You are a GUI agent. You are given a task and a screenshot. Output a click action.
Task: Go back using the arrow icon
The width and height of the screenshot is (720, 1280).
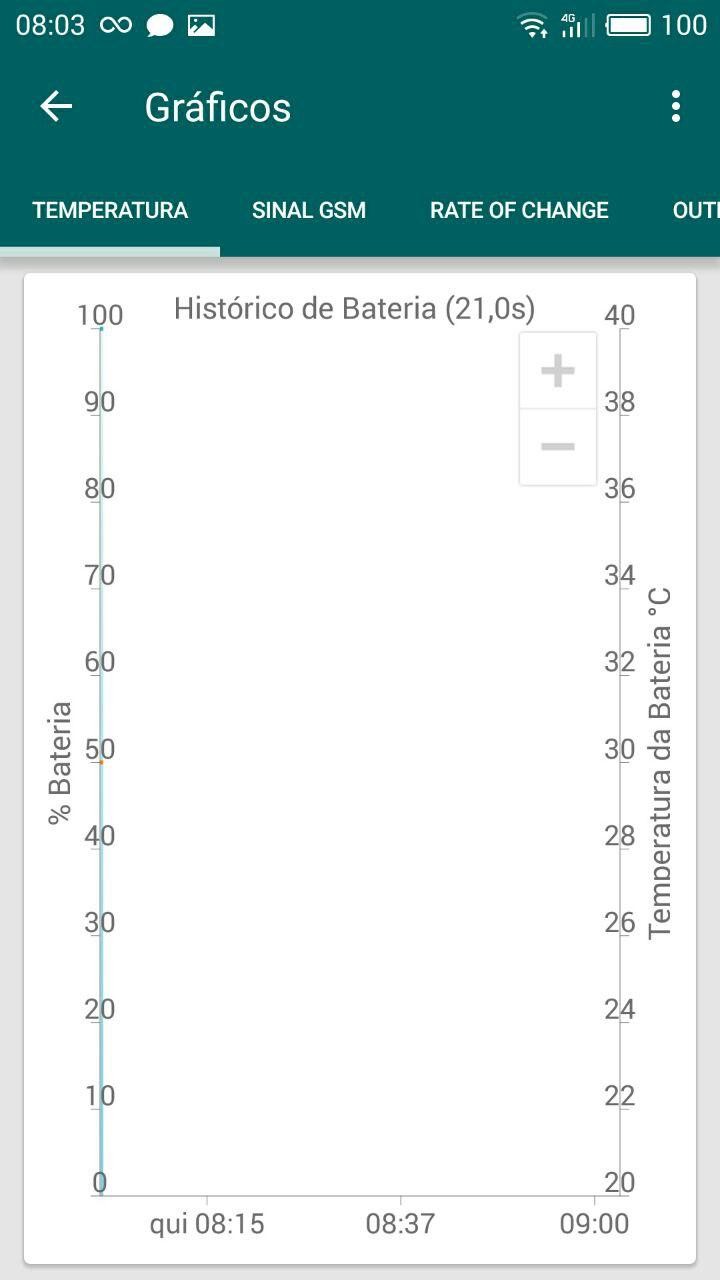[x=56, y=106]
